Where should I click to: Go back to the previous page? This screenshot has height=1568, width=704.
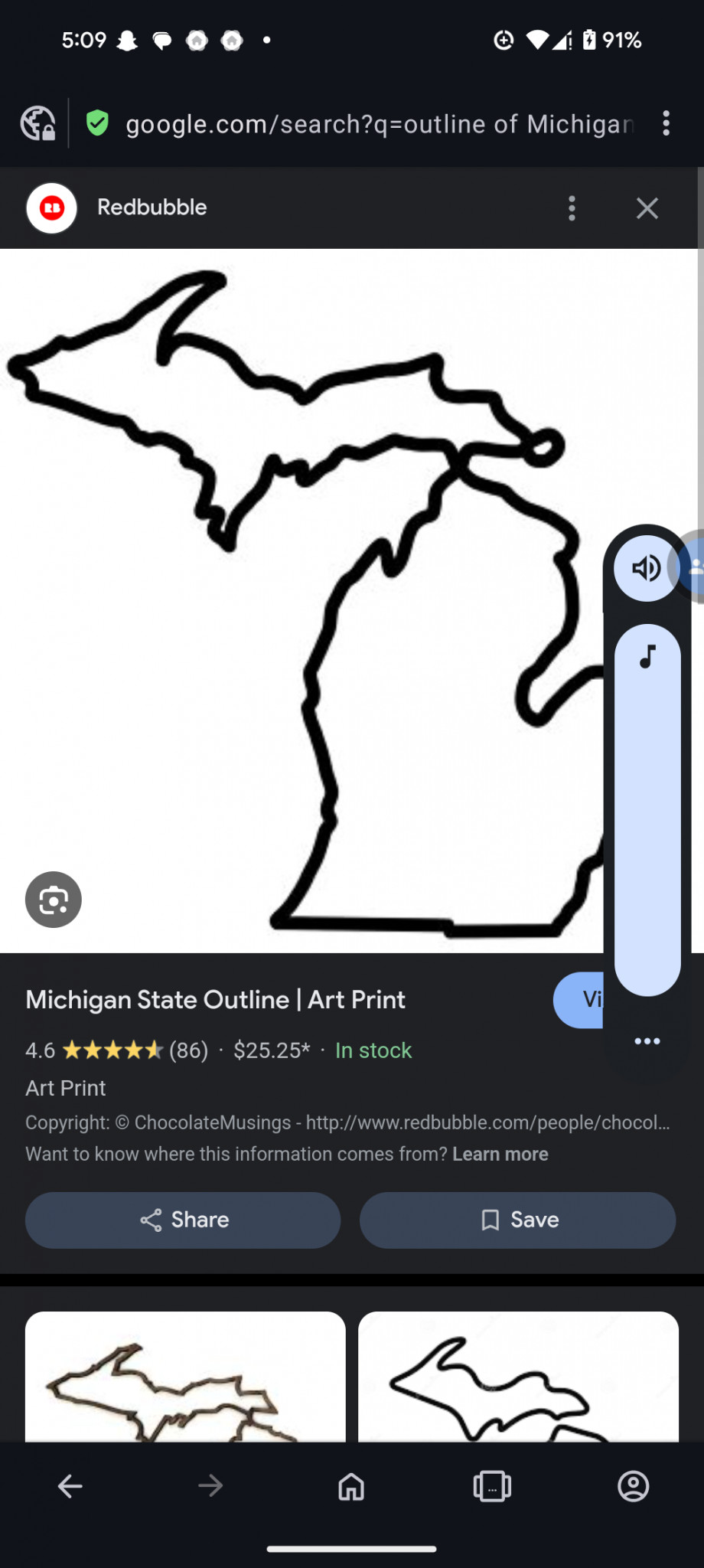coord(70,1486)
